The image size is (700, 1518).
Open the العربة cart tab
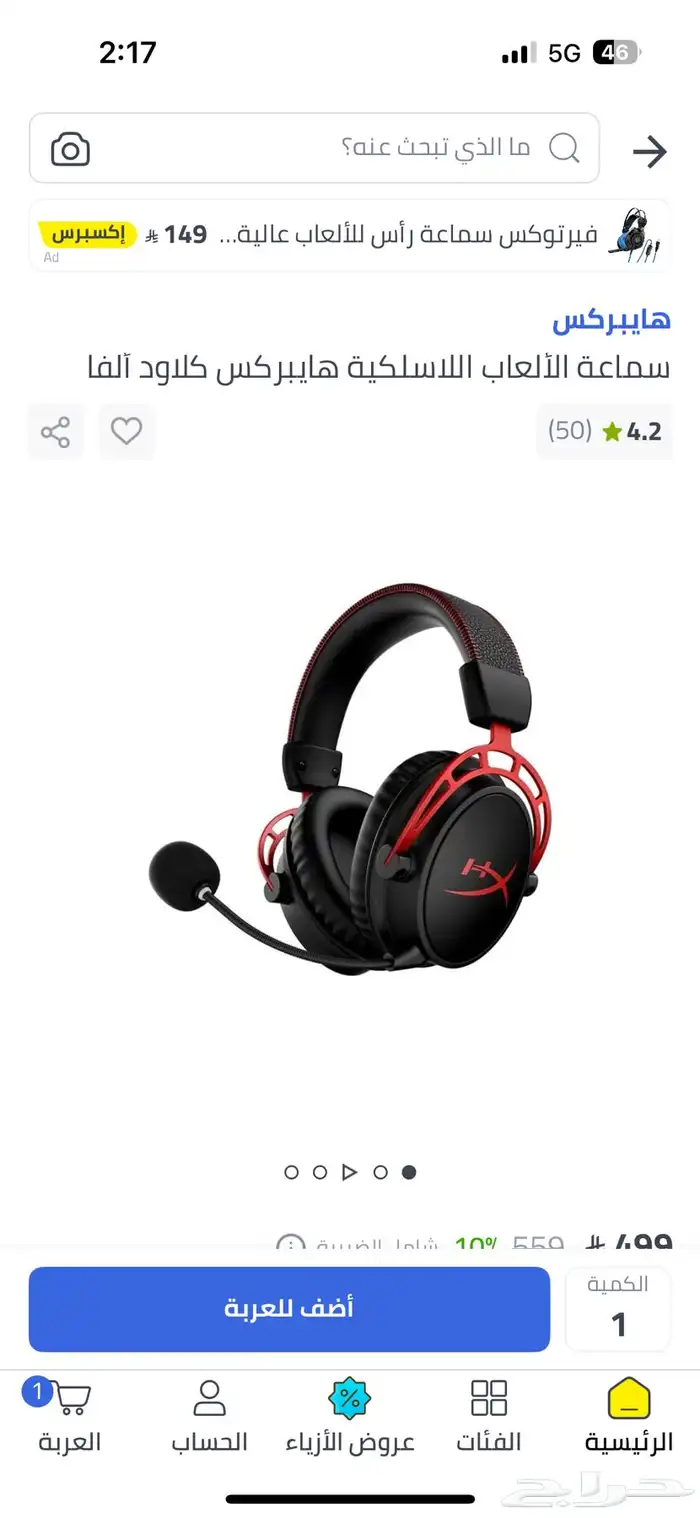(70, 1416)
